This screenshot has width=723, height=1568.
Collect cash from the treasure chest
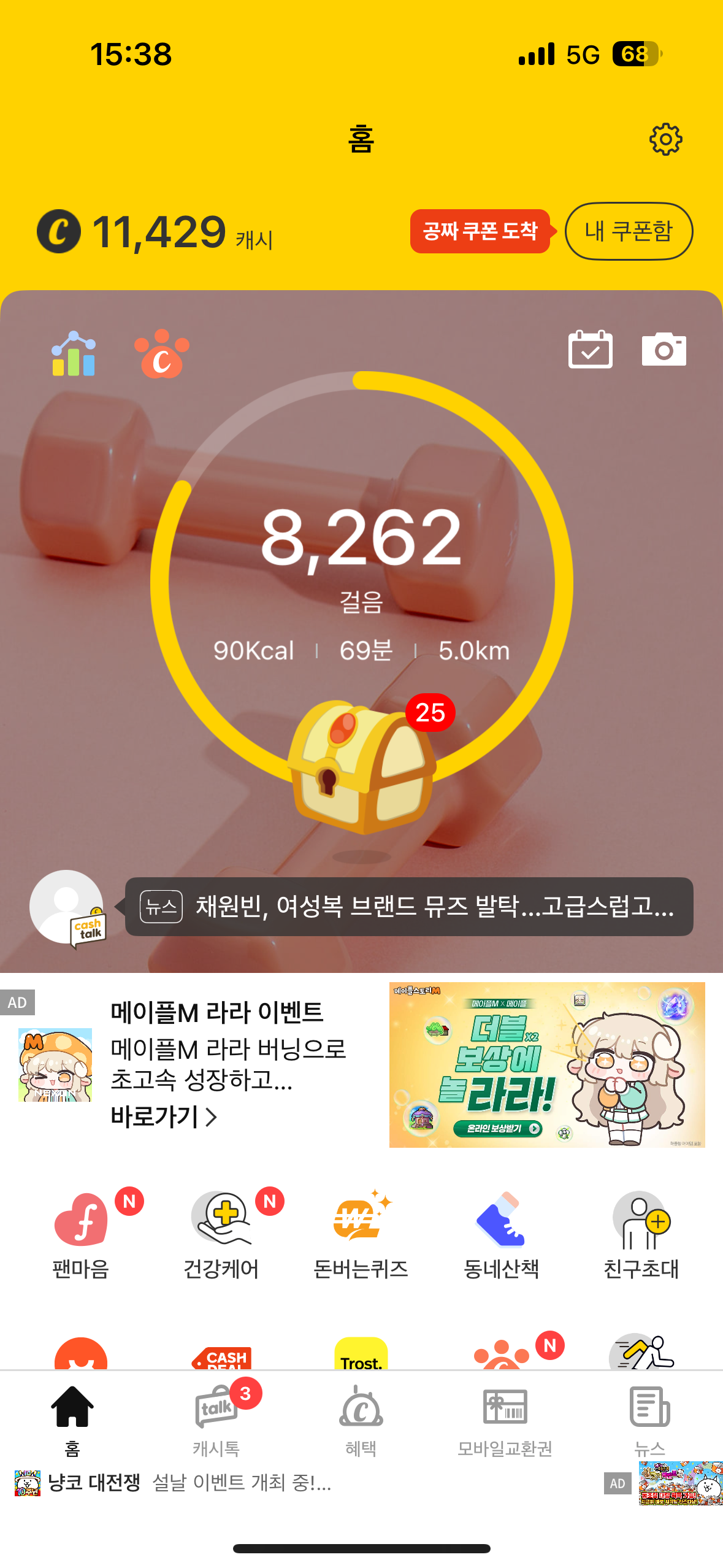coord(362,767)
